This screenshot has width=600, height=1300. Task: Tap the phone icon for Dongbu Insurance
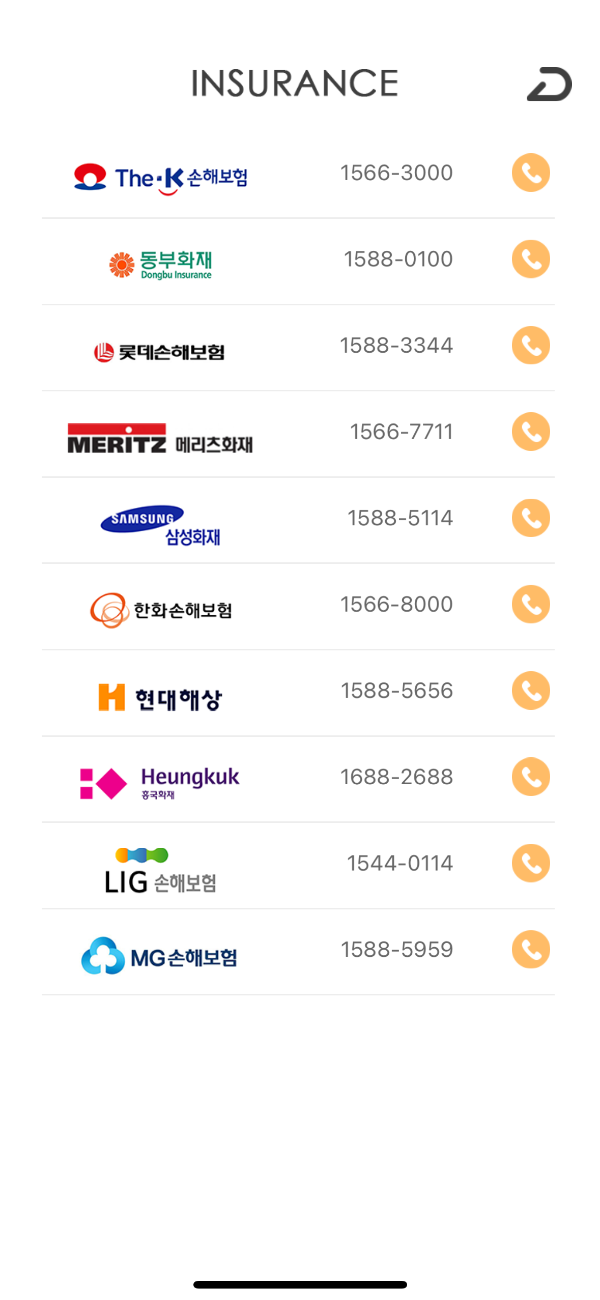(x=531, y=259)
